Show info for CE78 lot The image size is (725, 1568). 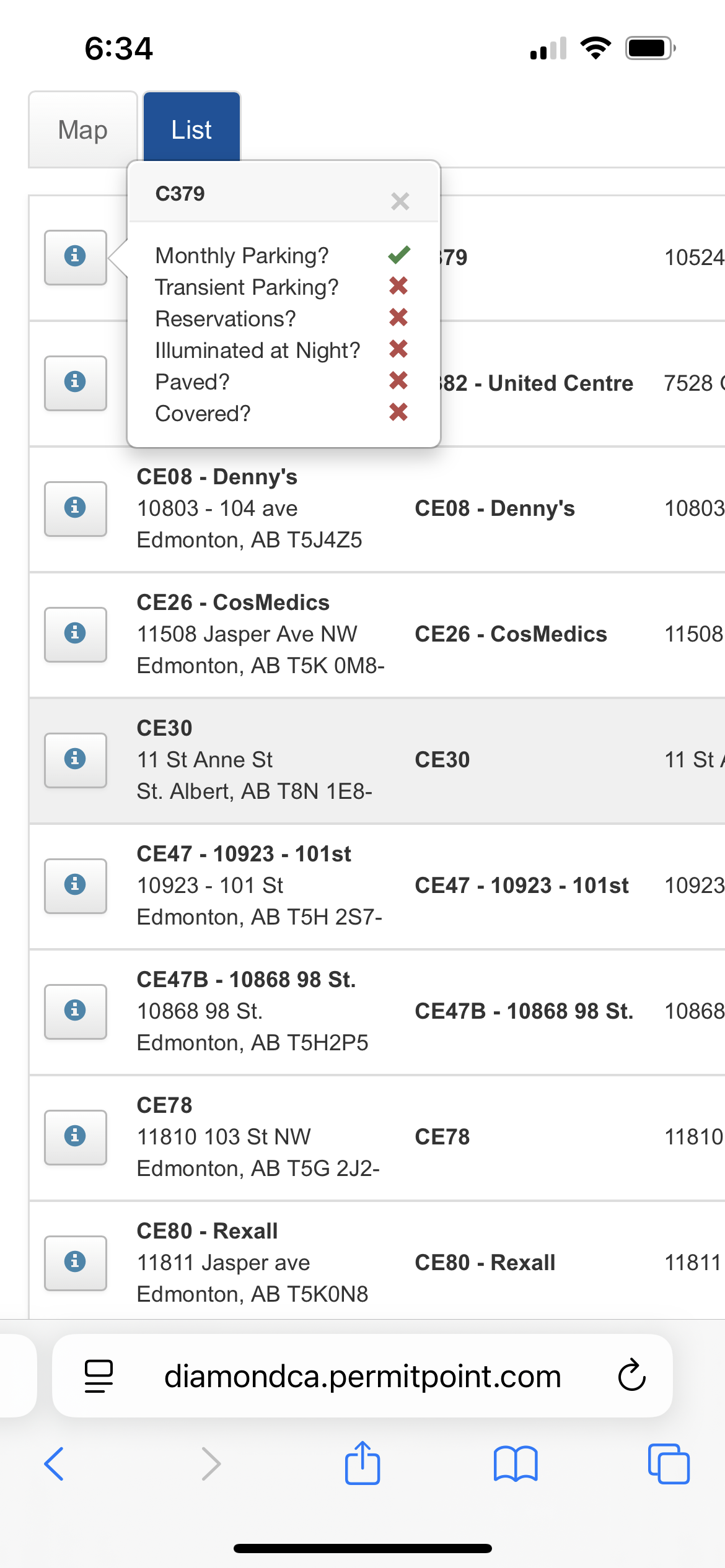(x=75, y=1137)
